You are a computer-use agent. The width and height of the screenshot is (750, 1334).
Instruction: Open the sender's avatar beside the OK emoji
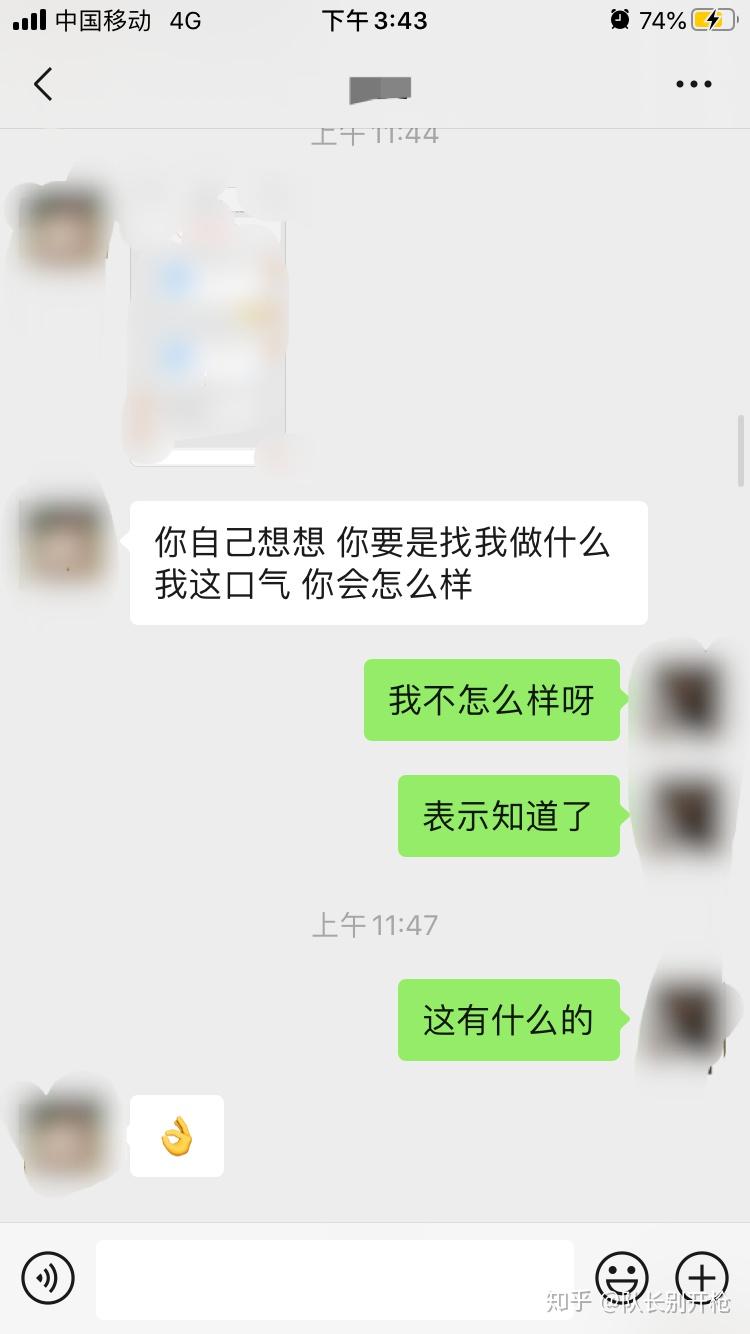63,1137
